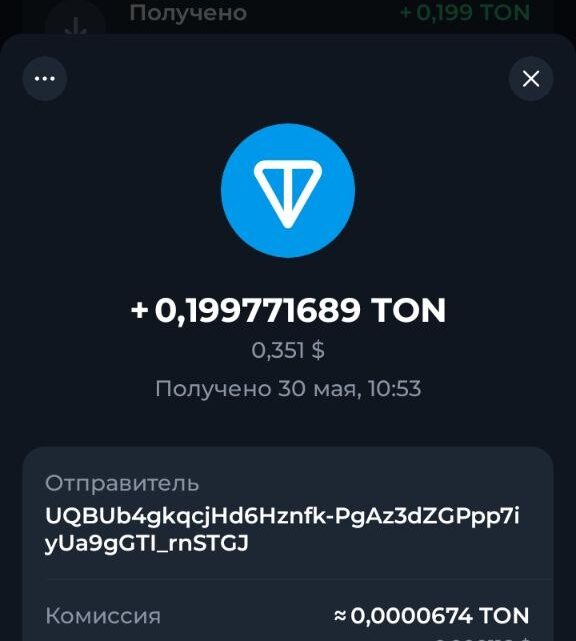
Task: Close the transaction details sheet
Action: tap(531, 78)
